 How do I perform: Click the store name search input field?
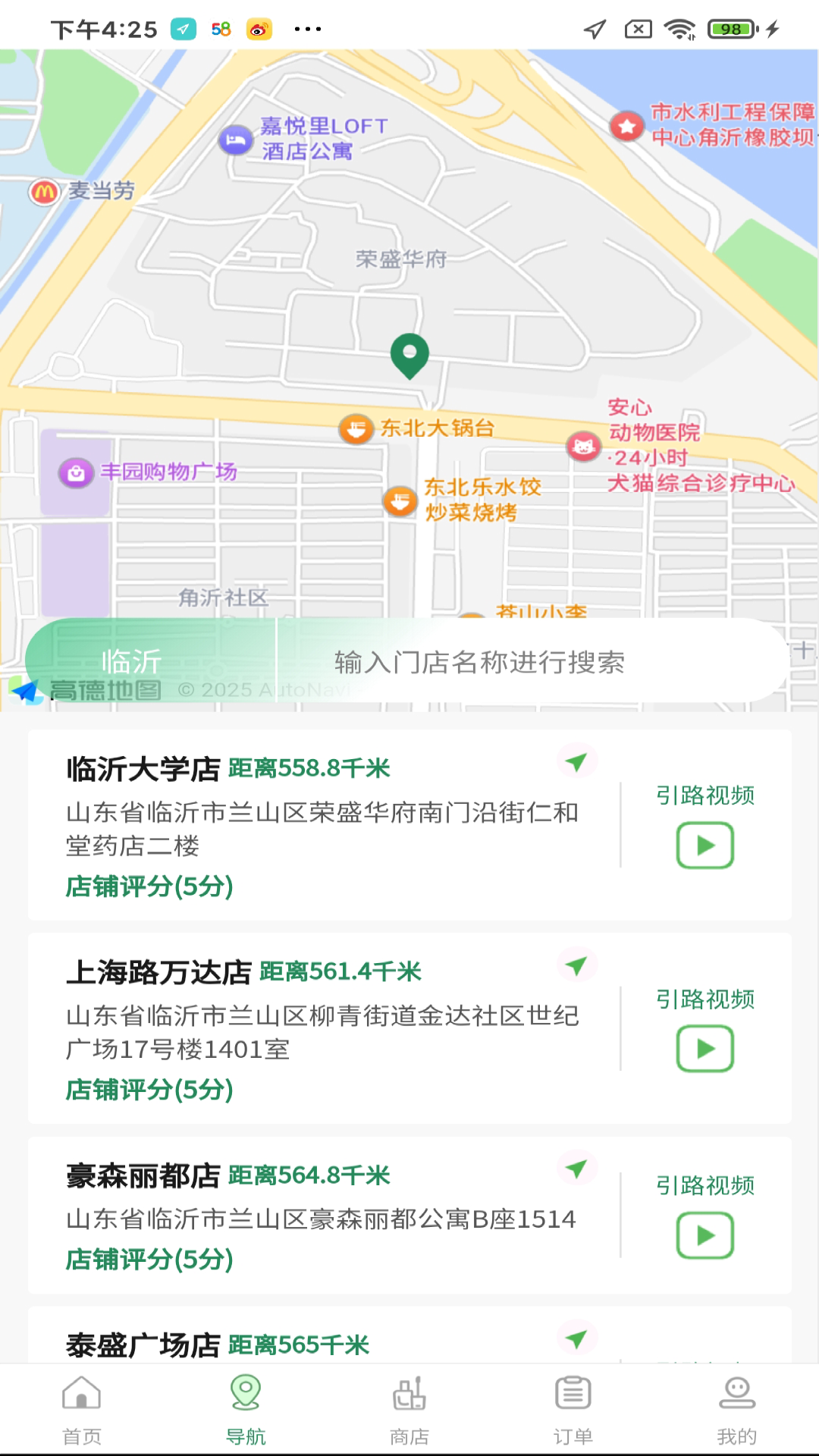(x=479, y=661)
